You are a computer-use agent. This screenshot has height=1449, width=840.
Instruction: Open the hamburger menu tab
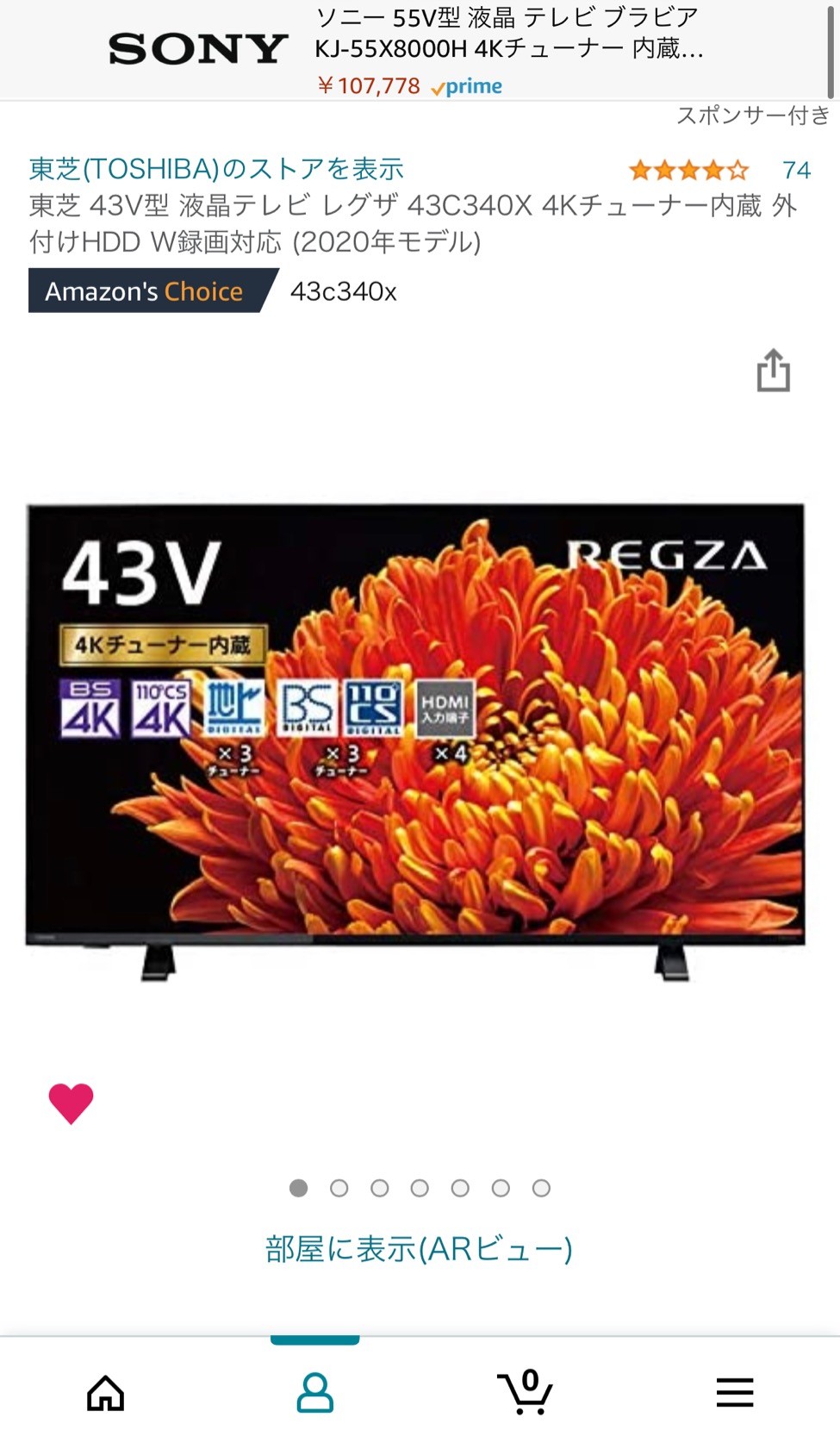(x=735, y=1392)
